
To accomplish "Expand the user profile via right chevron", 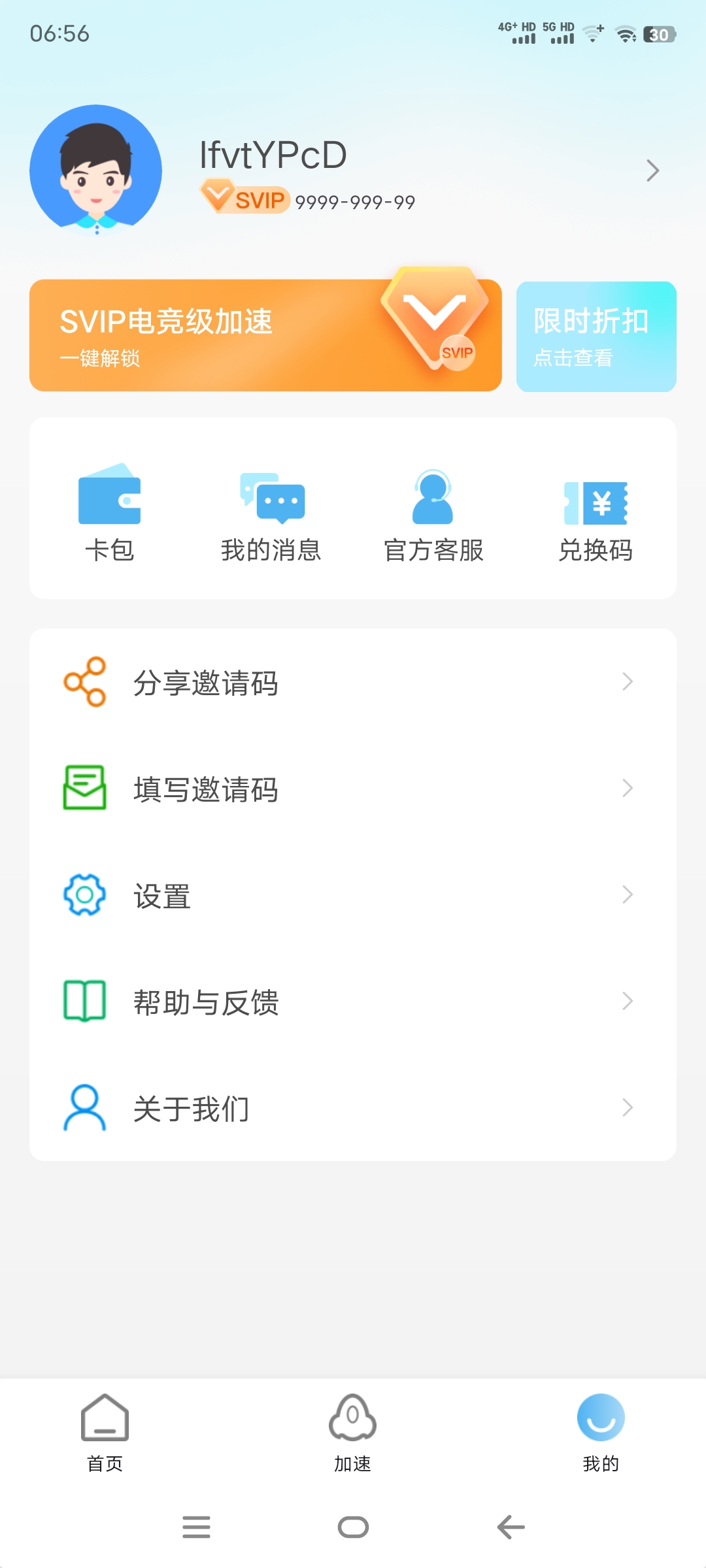I will (x=652, y=170).
